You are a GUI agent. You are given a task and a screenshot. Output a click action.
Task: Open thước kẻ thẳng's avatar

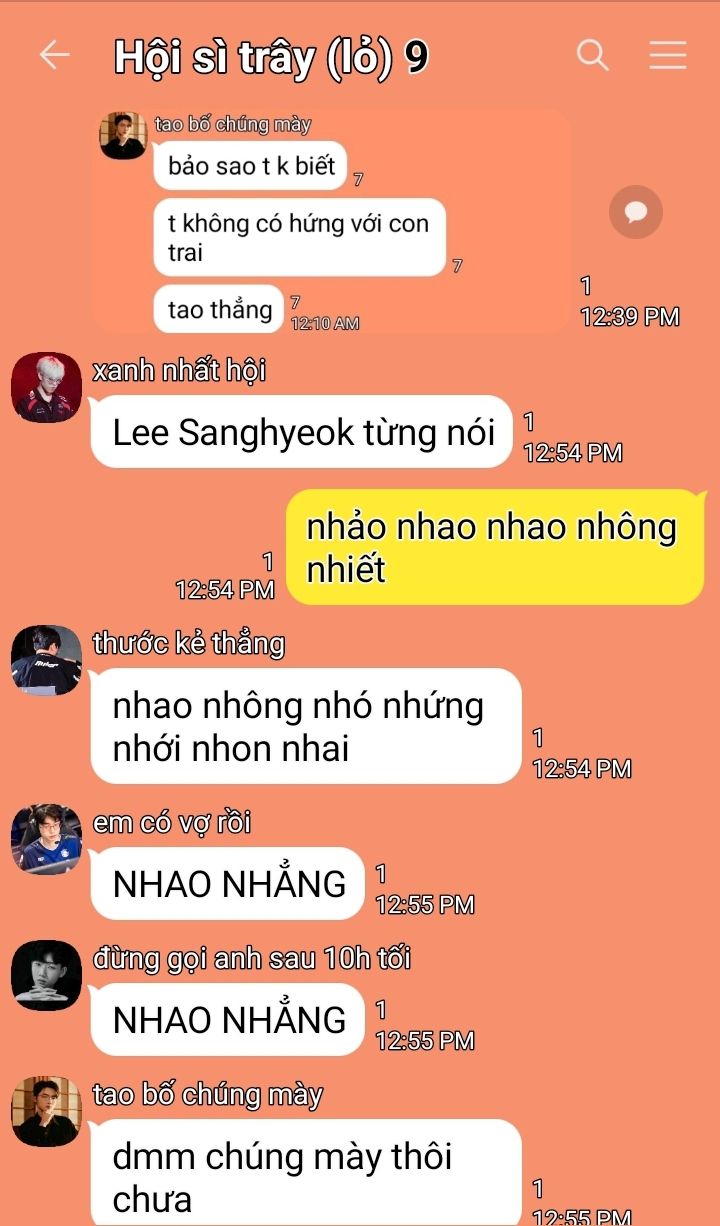pyautogui.click(x=46, y=660)
